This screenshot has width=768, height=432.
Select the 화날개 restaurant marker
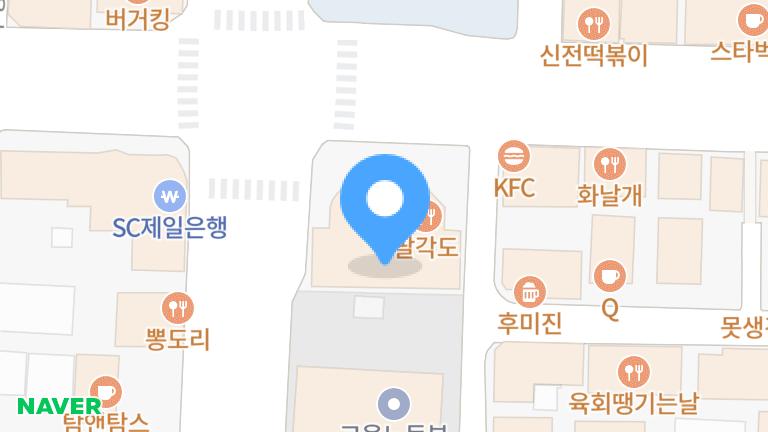609,162
